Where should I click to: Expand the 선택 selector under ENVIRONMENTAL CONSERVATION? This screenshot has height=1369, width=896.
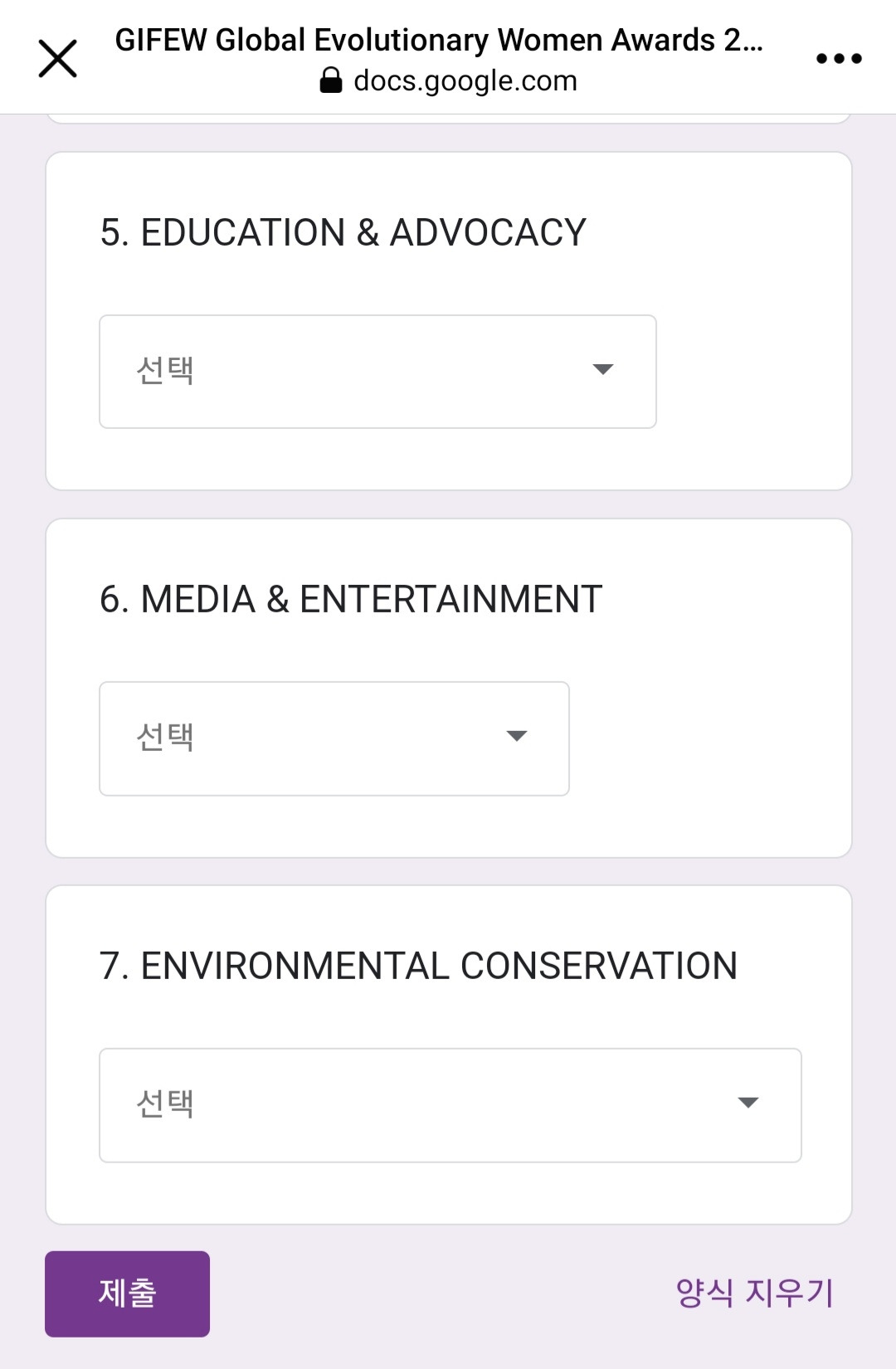[x=450, y=1103]
